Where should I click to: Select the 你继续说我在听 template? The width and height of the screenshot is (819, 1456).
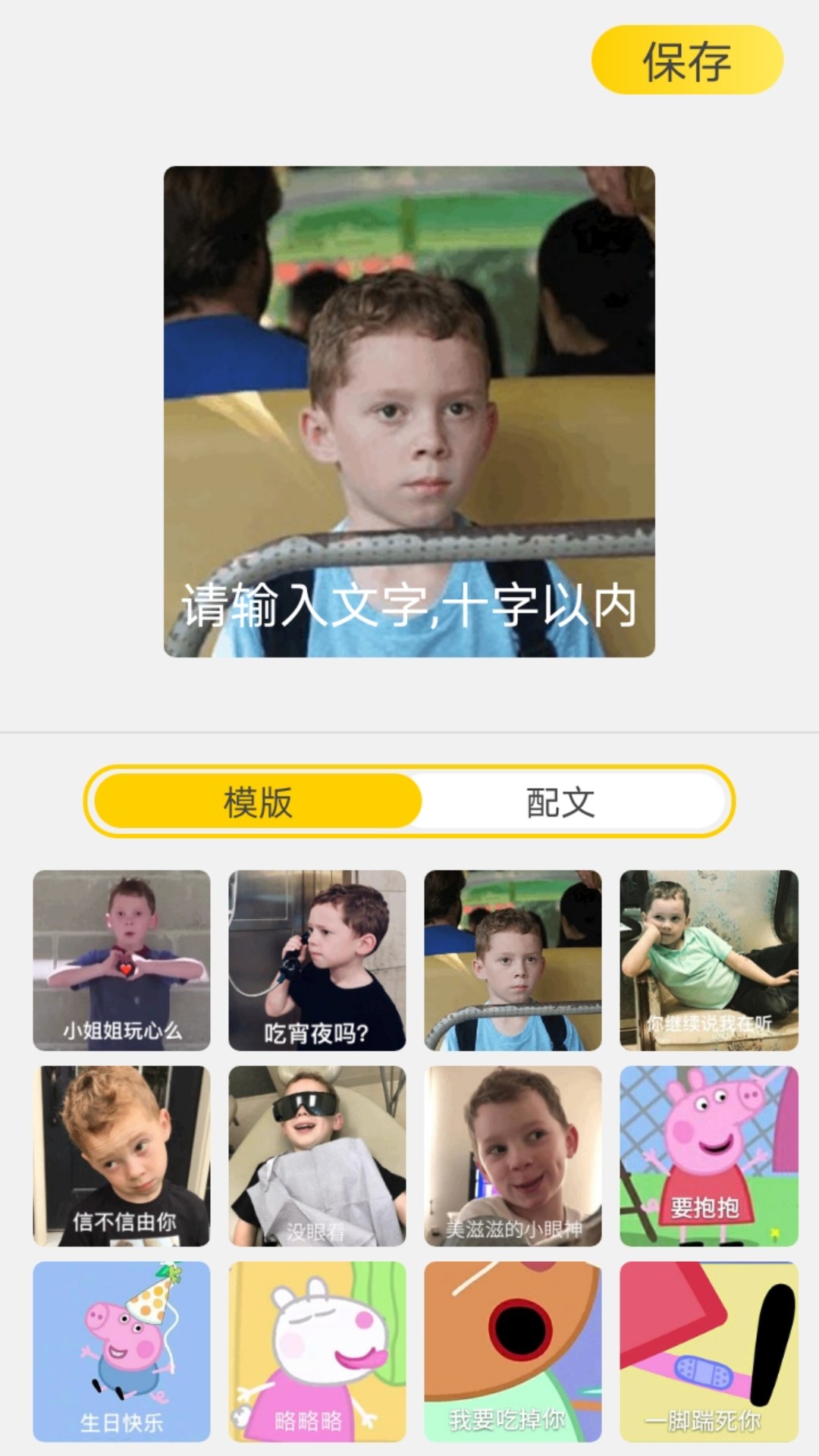[x=708, y=960]
